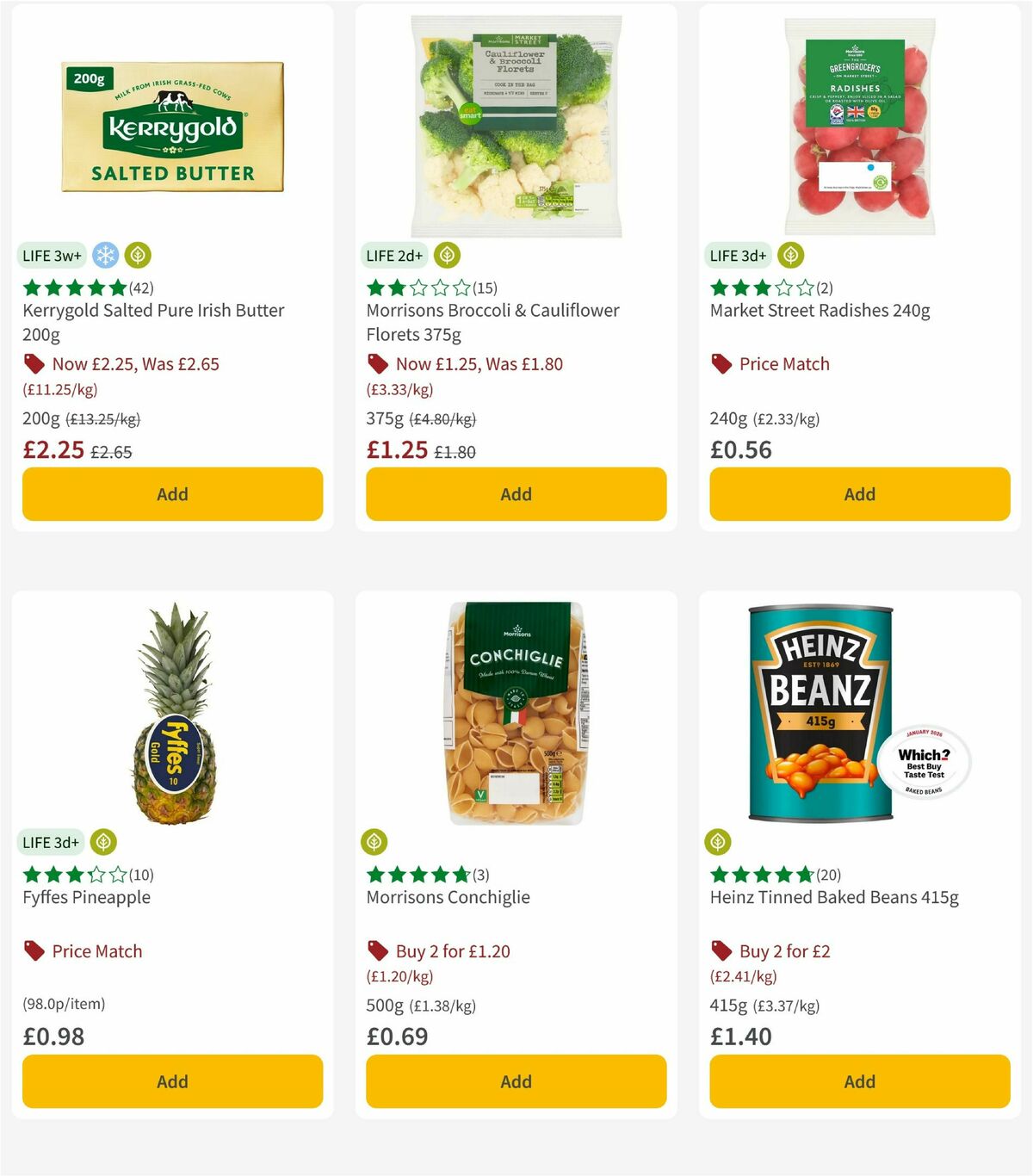Click the LIFE 3w+ badge on Kerrygold butter
The width and height of the screenshot is (1033, 1176).
[52, 255]
